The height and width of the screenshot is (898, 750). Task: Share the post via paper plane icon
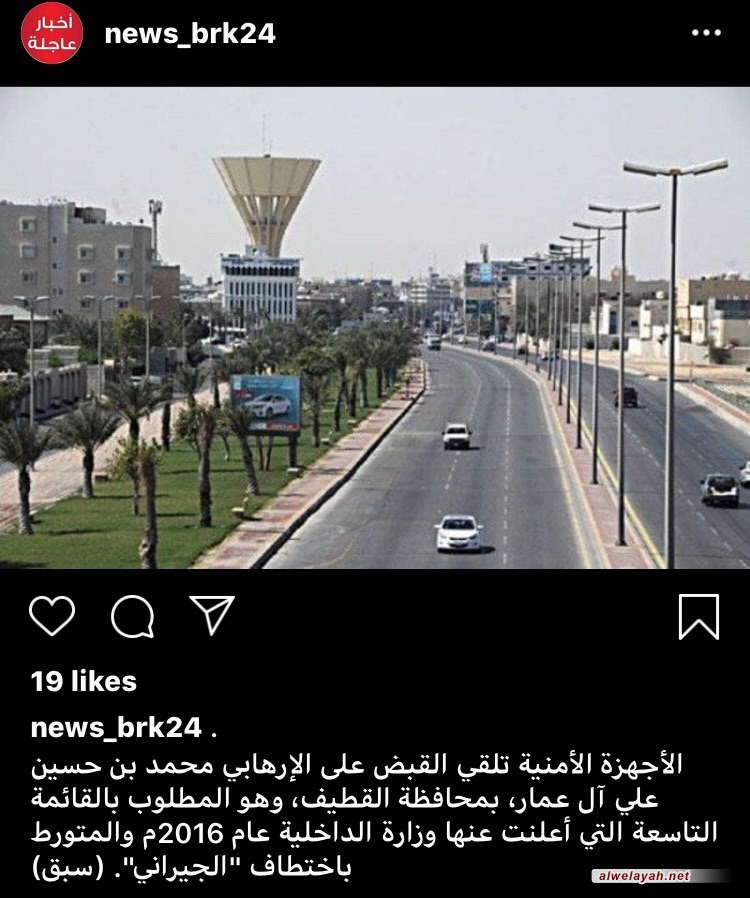point(212,615)
